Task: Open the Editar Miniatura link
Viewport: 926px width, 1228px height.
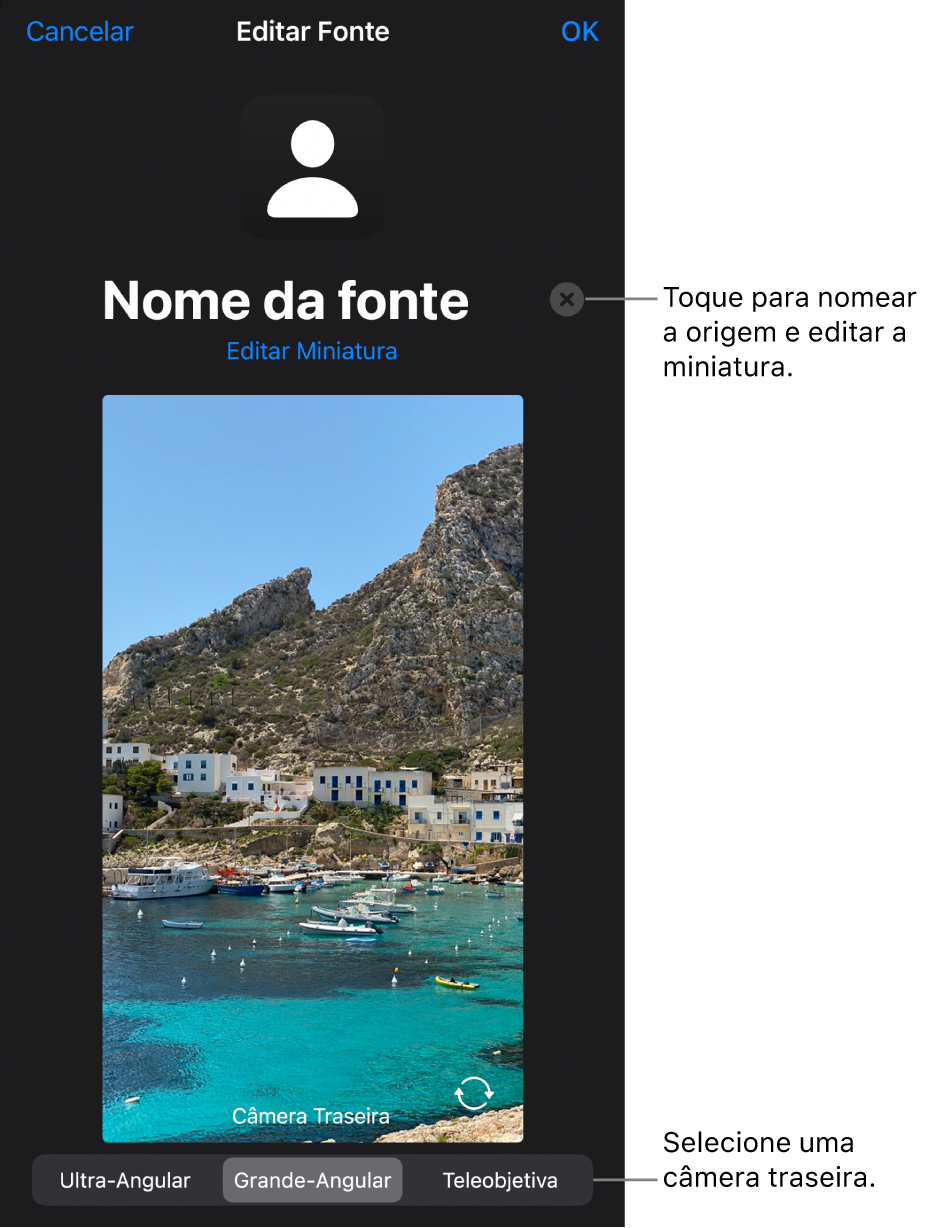Action: [312, 351]
